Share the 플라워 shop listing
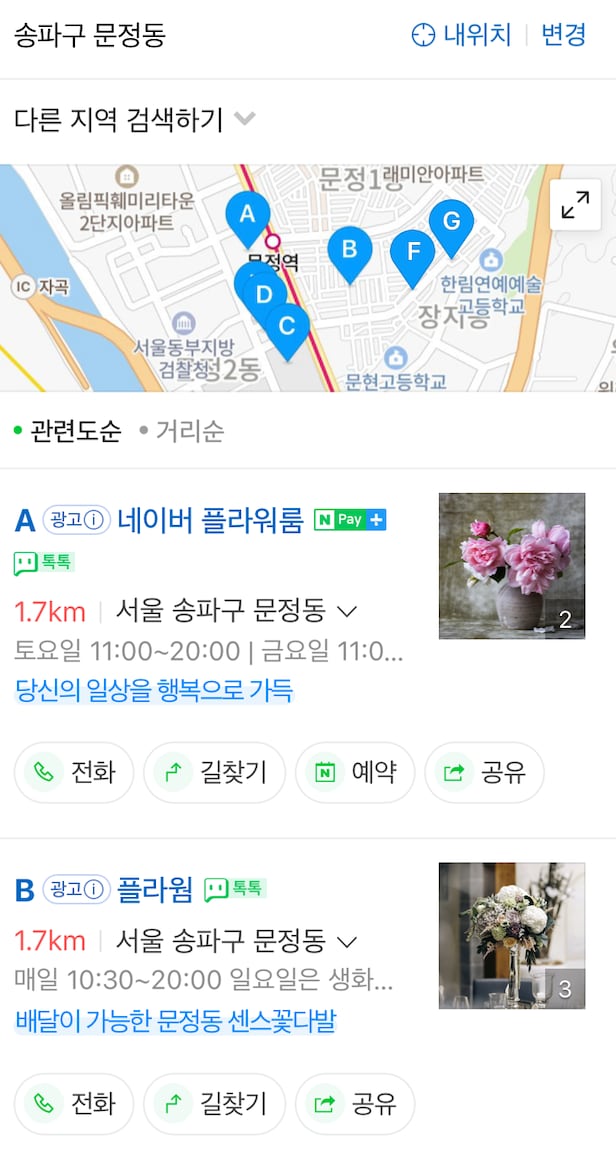The height and width of the screenshot is (1150, 616). (354, 1103)
